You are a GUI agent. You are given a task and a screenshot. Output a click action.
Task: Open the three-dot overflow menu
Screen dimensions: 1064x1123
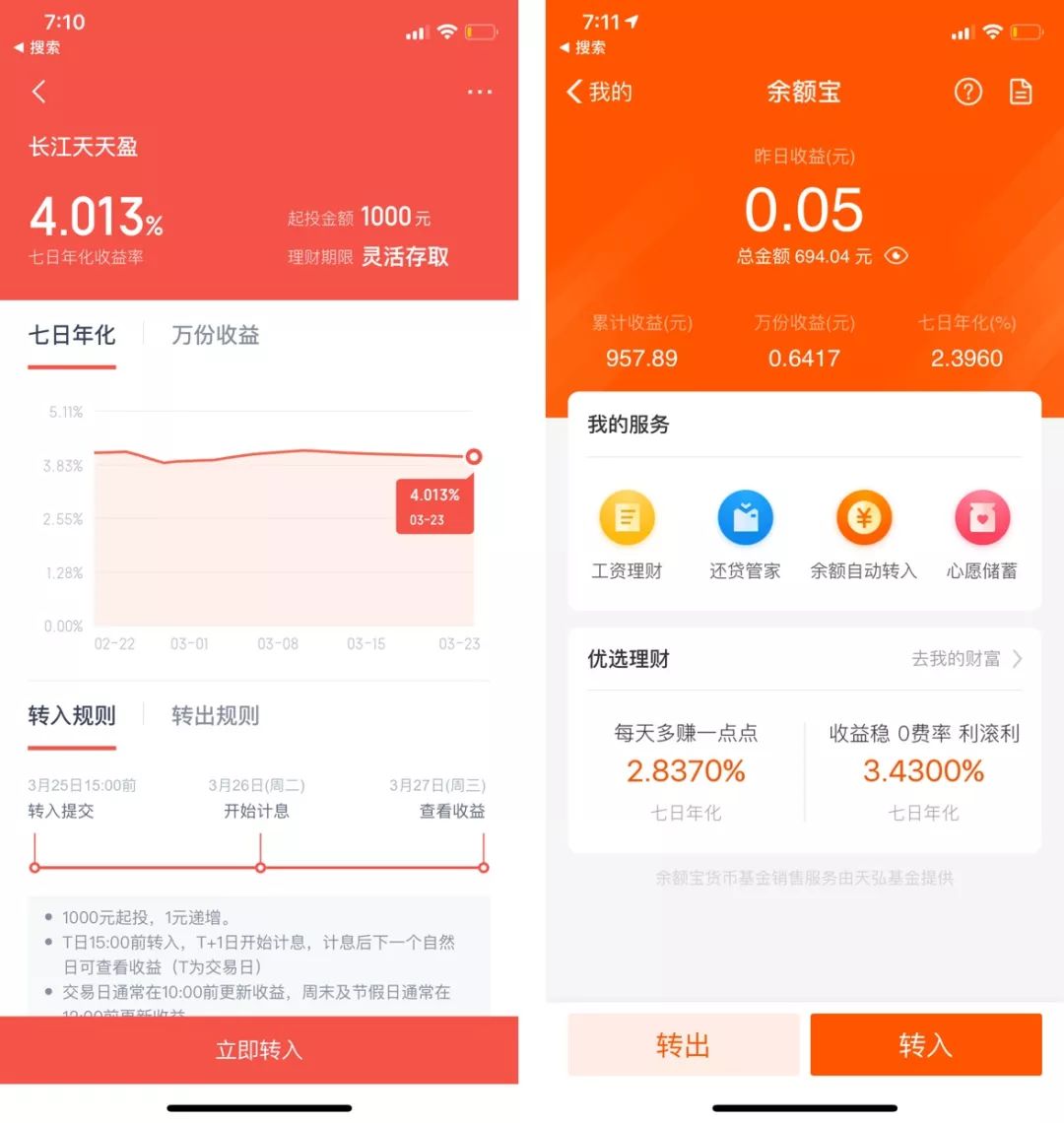click(x=480, y=92)
